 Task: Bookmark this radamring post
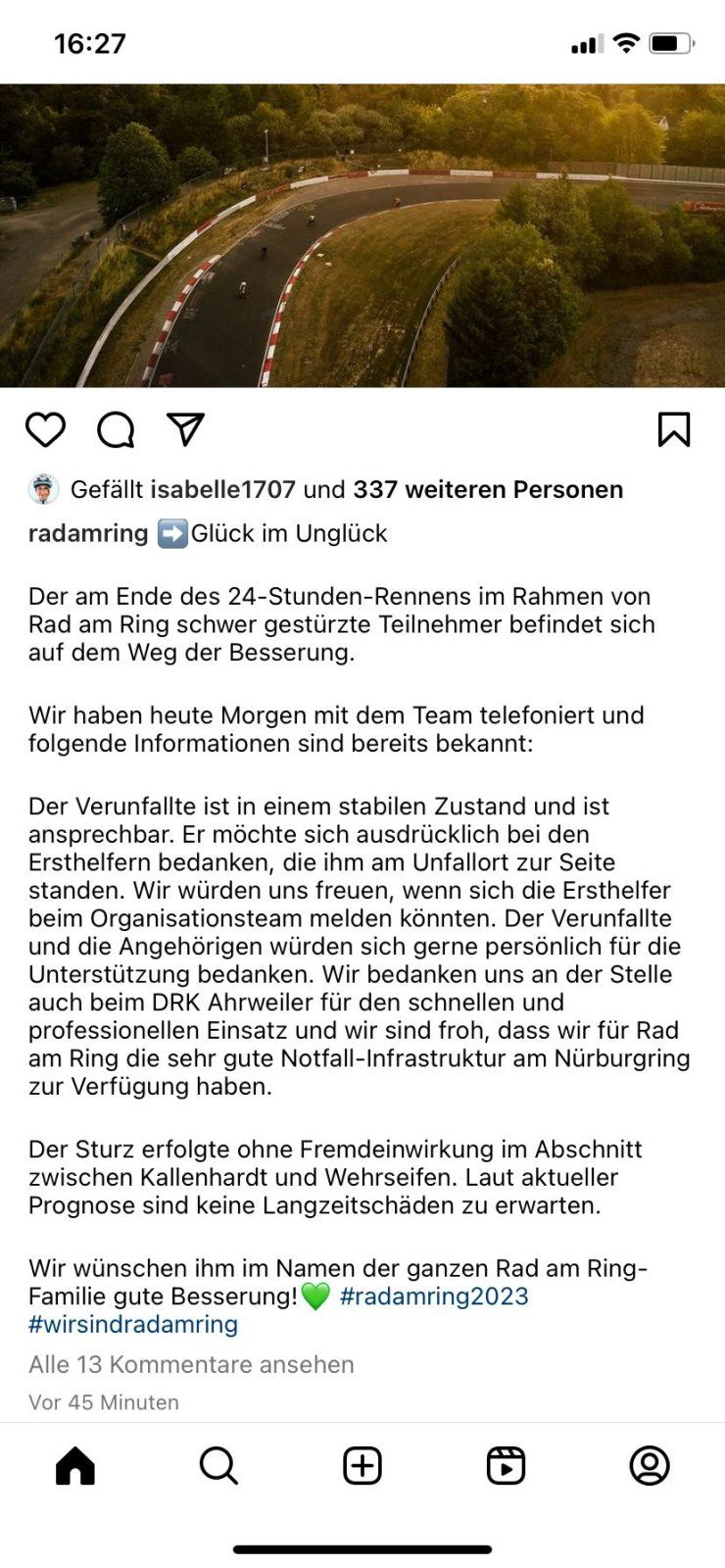(x=674, y=429)
